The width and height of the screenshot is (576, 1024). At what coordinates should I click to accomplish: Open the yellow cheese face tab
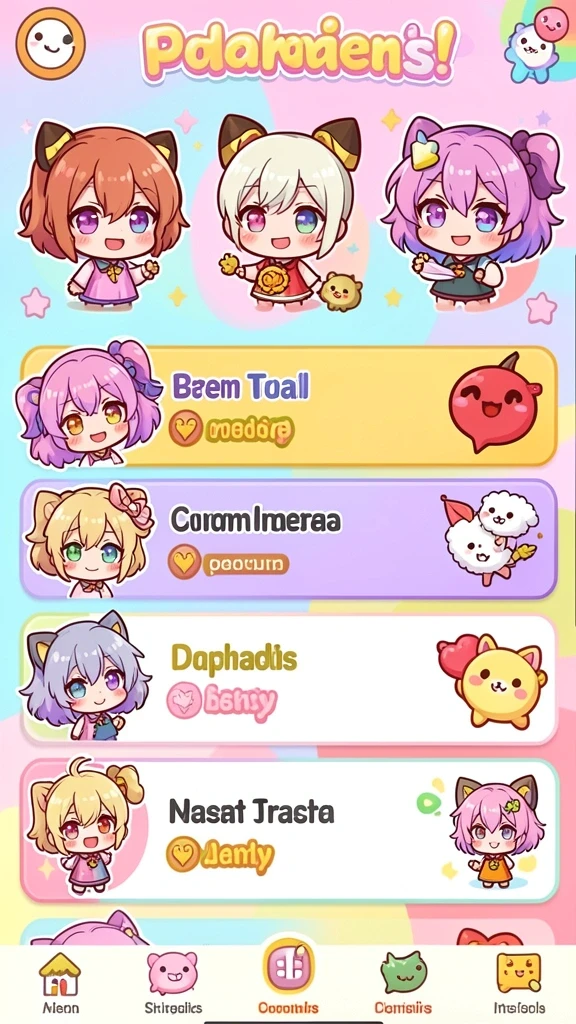click(x=519, y=982)
